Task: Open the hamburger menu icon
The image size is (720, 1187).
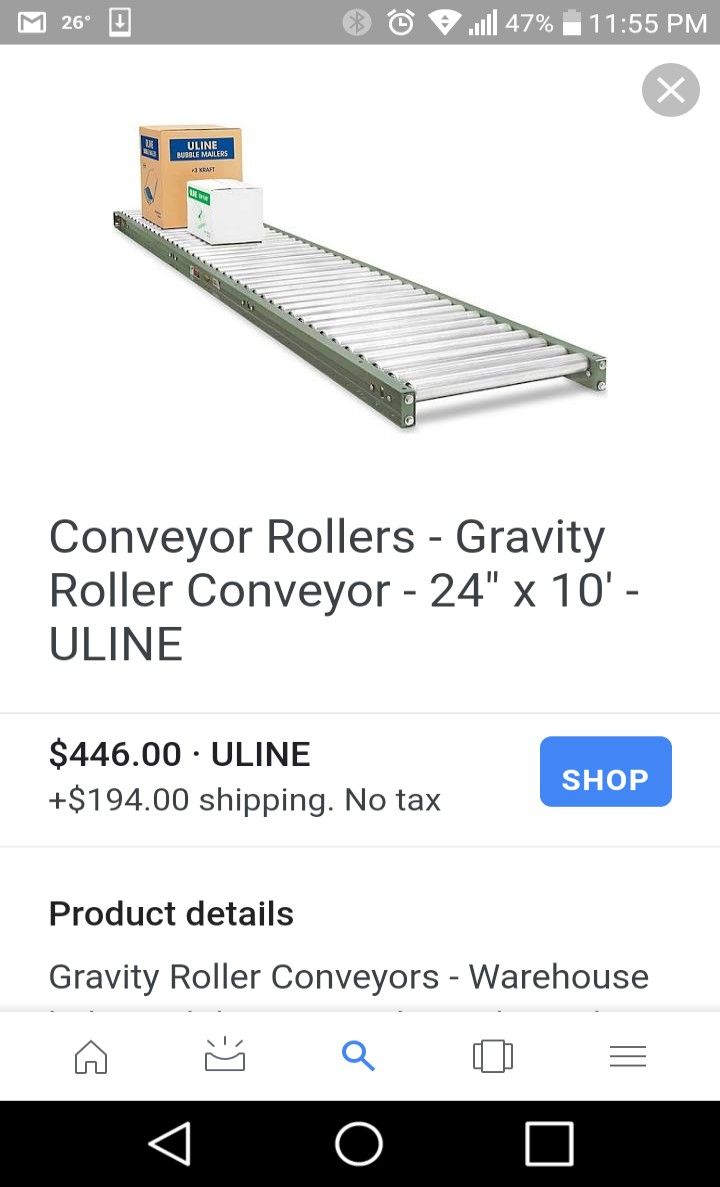Action: [x=628, y=1055]
